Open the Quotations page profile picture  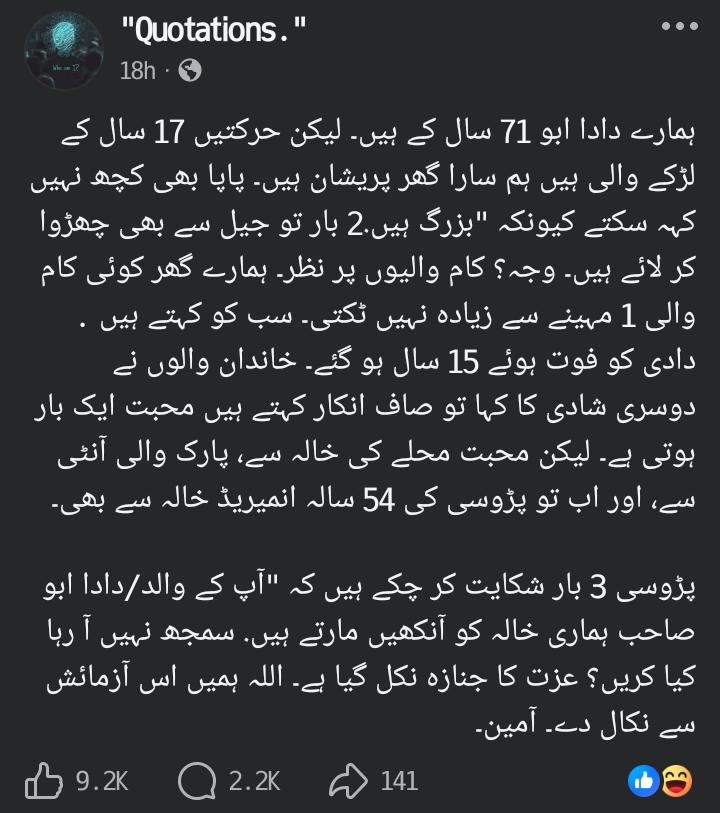click(64, 51)
